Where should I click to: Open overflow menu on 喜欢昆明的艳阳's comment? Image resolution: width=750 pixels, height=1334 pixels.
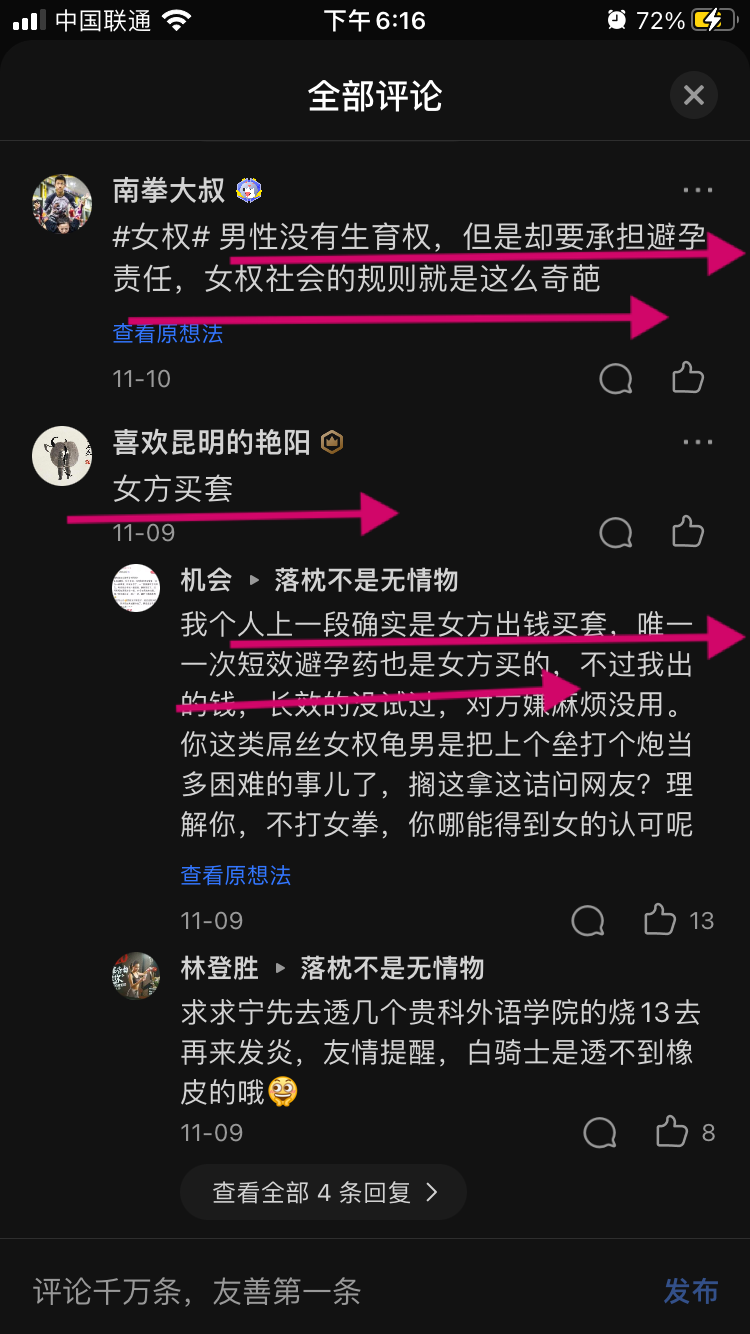pos(697,442)
